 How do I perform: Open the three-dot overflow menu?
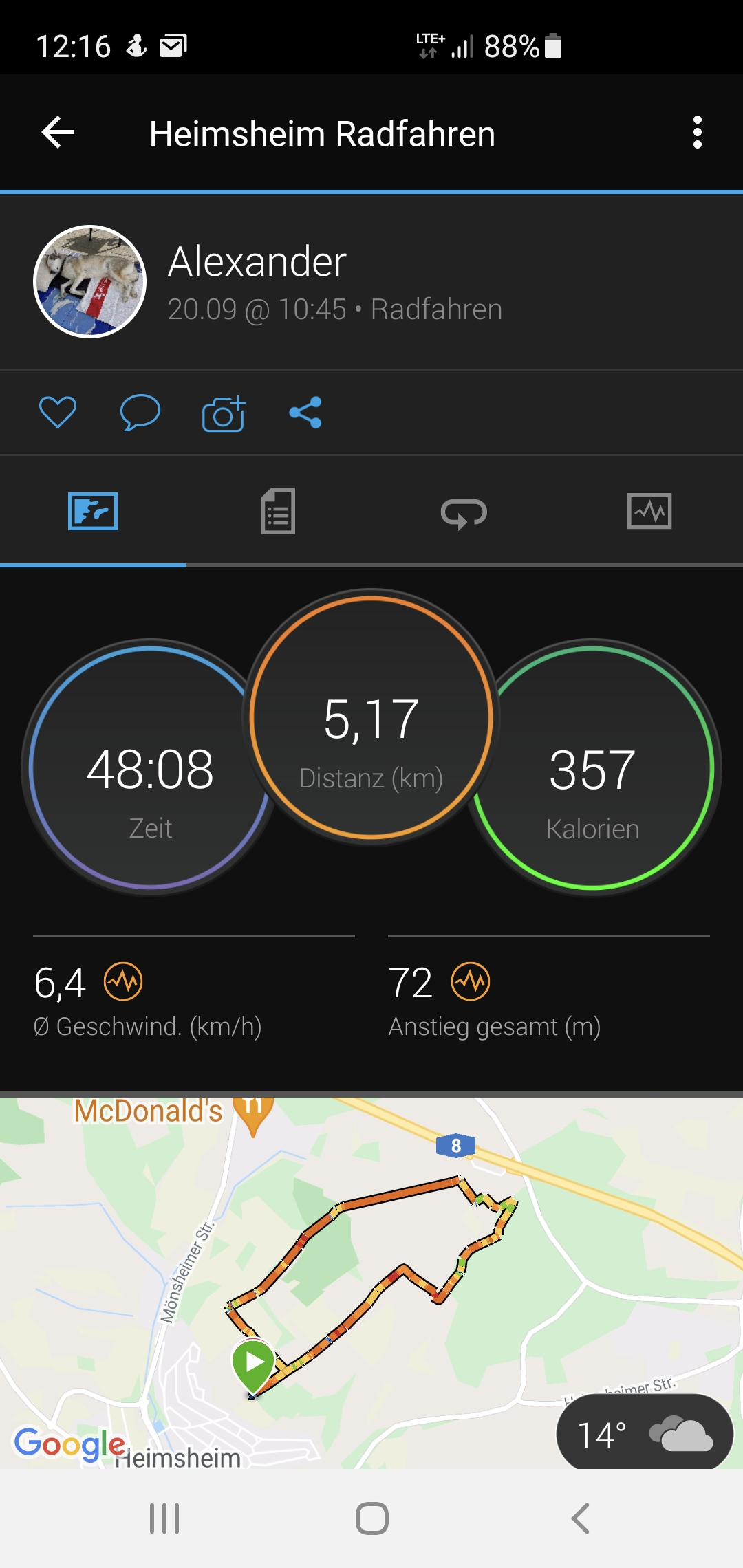click(x=697, y=132)
